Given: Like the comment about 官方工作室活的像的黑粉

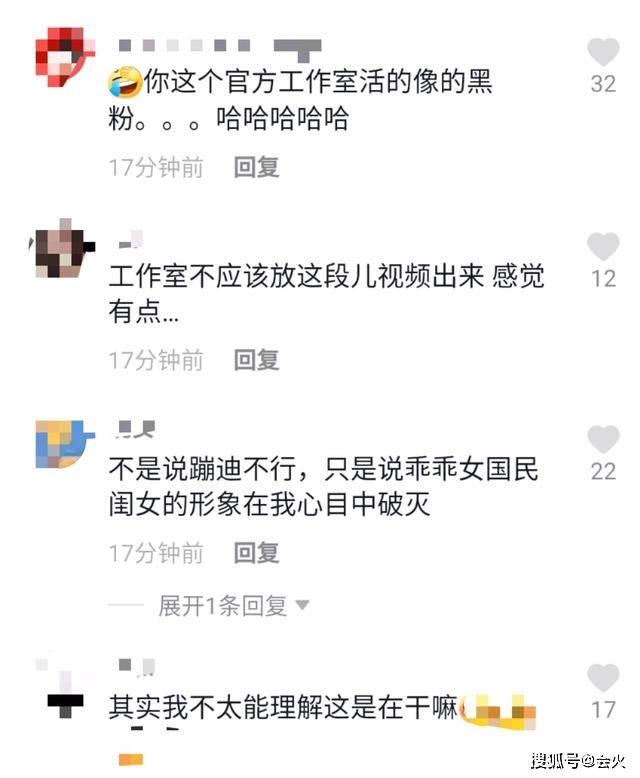Looking at the screenshot, I should click(x=603, y=53).
